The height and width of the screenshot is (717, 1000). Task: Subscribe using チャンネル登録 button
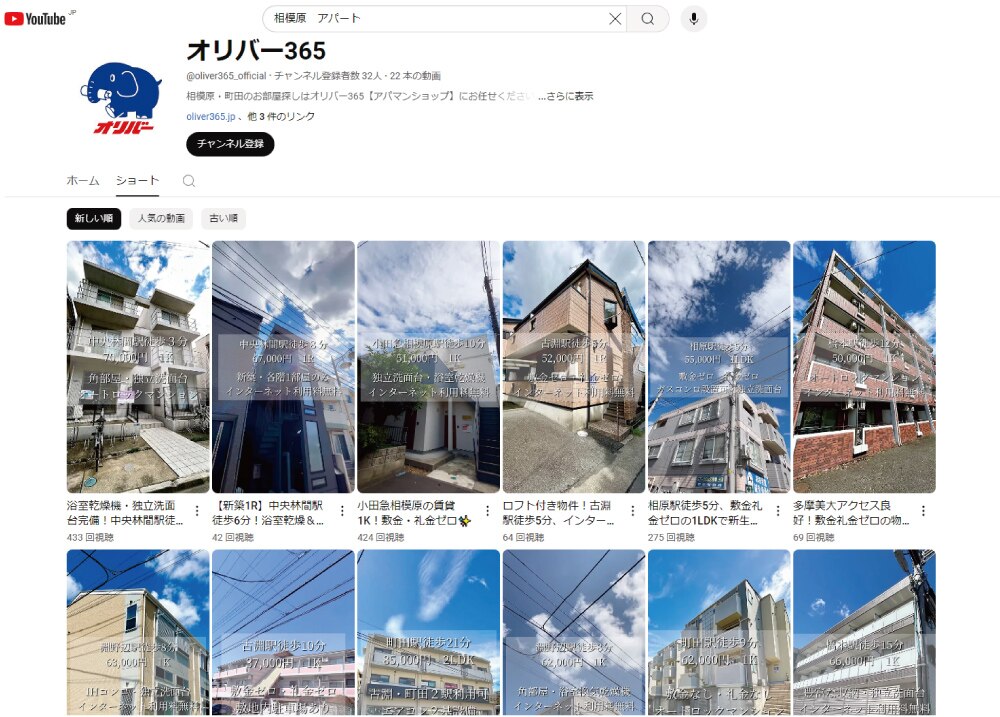[230, 144]
